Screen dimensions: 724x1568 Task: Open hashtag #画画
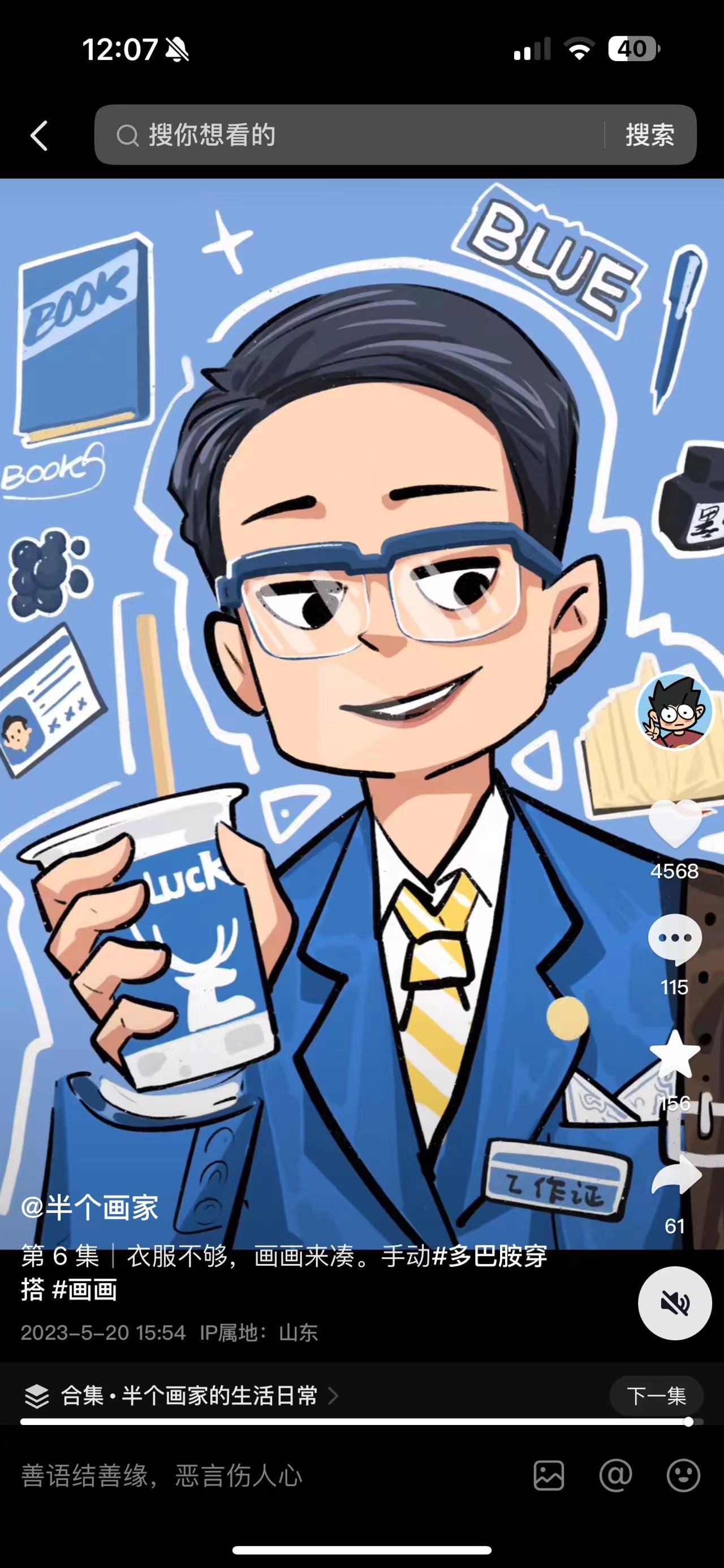85,1290
